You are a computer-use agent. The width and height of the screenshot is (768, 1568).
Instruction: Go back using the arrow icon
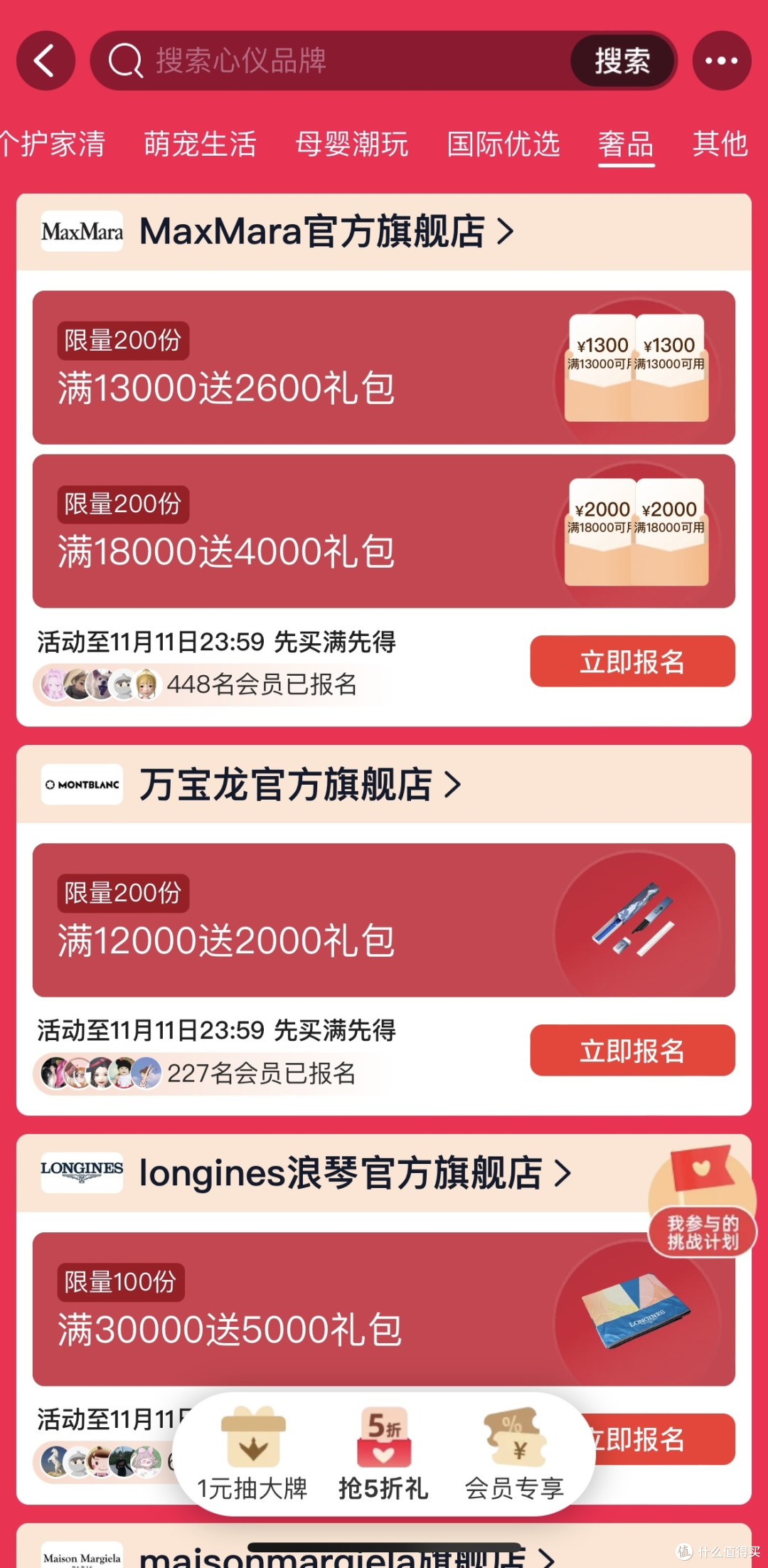pos(46,60)
